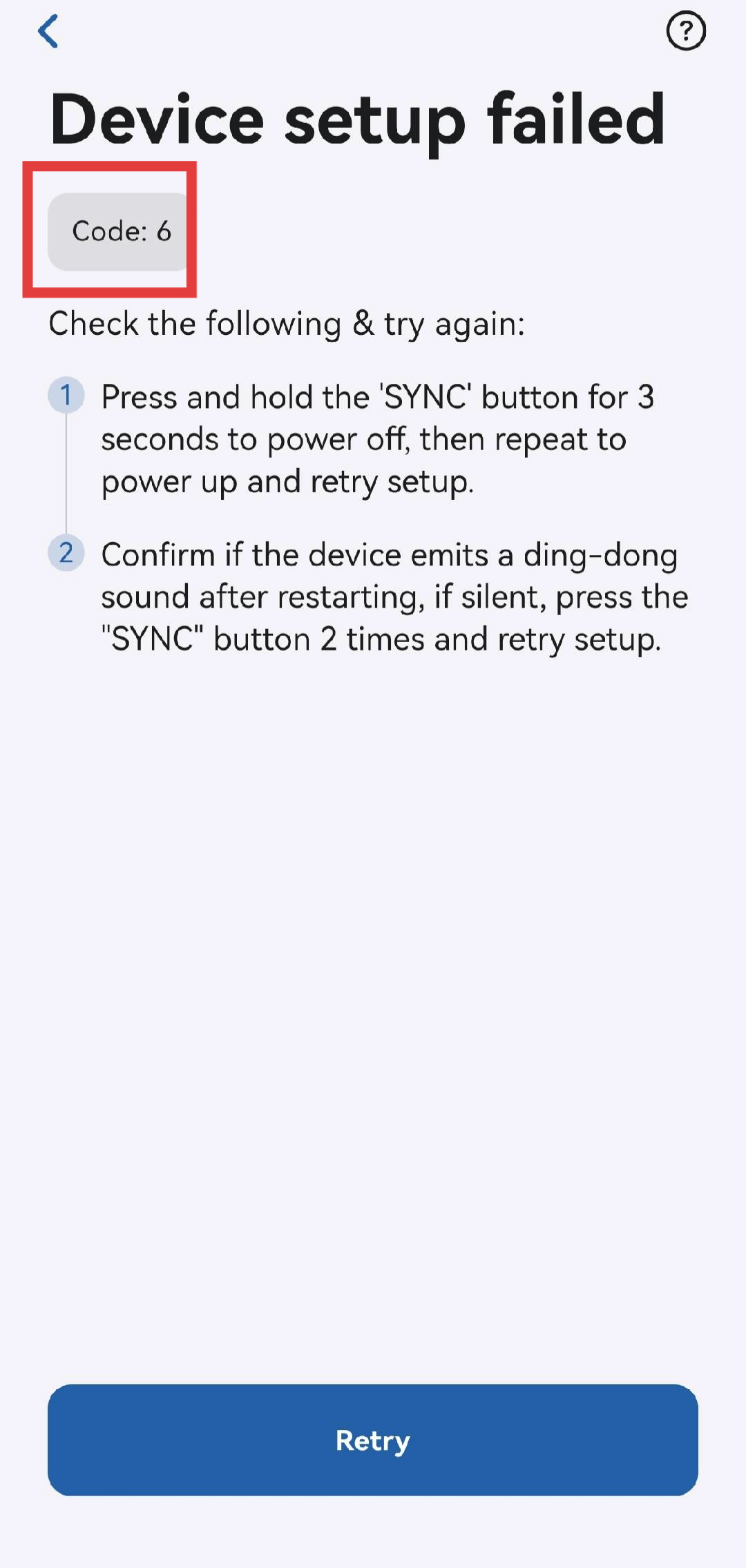The height and width of the screenshot is (1568, 746).
Task: Tap the Code: 6 chip
Action: (x=120, y=231)
